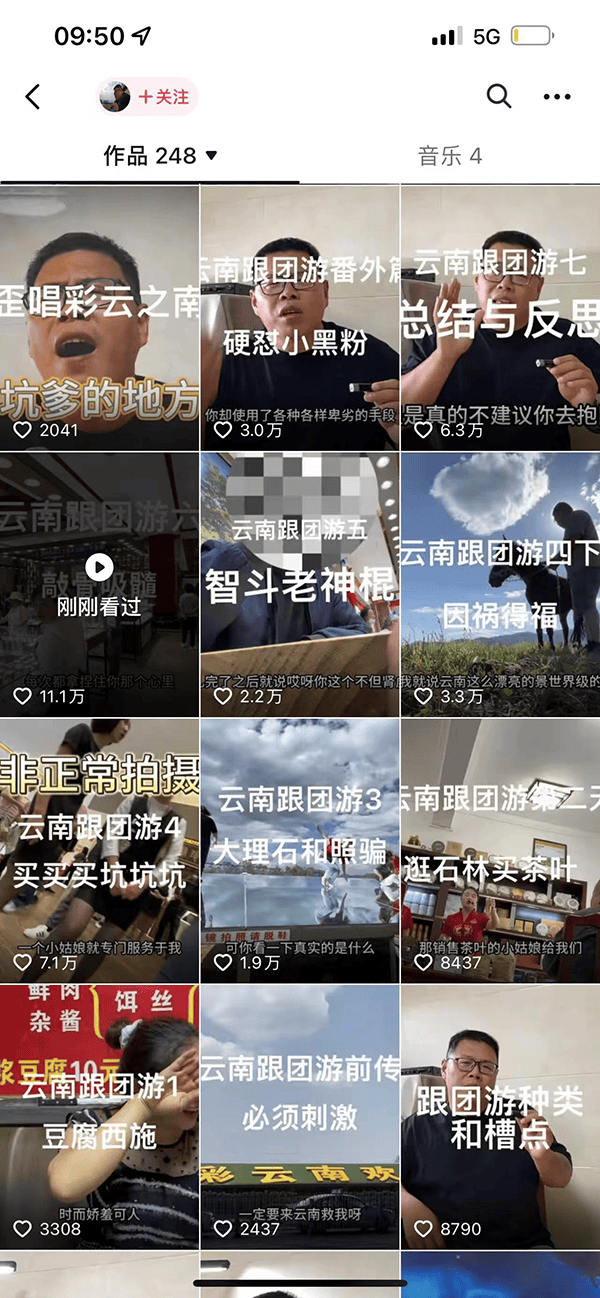
Task: Open the 智斗老神棍 video
Action: (x=300, y=583)
